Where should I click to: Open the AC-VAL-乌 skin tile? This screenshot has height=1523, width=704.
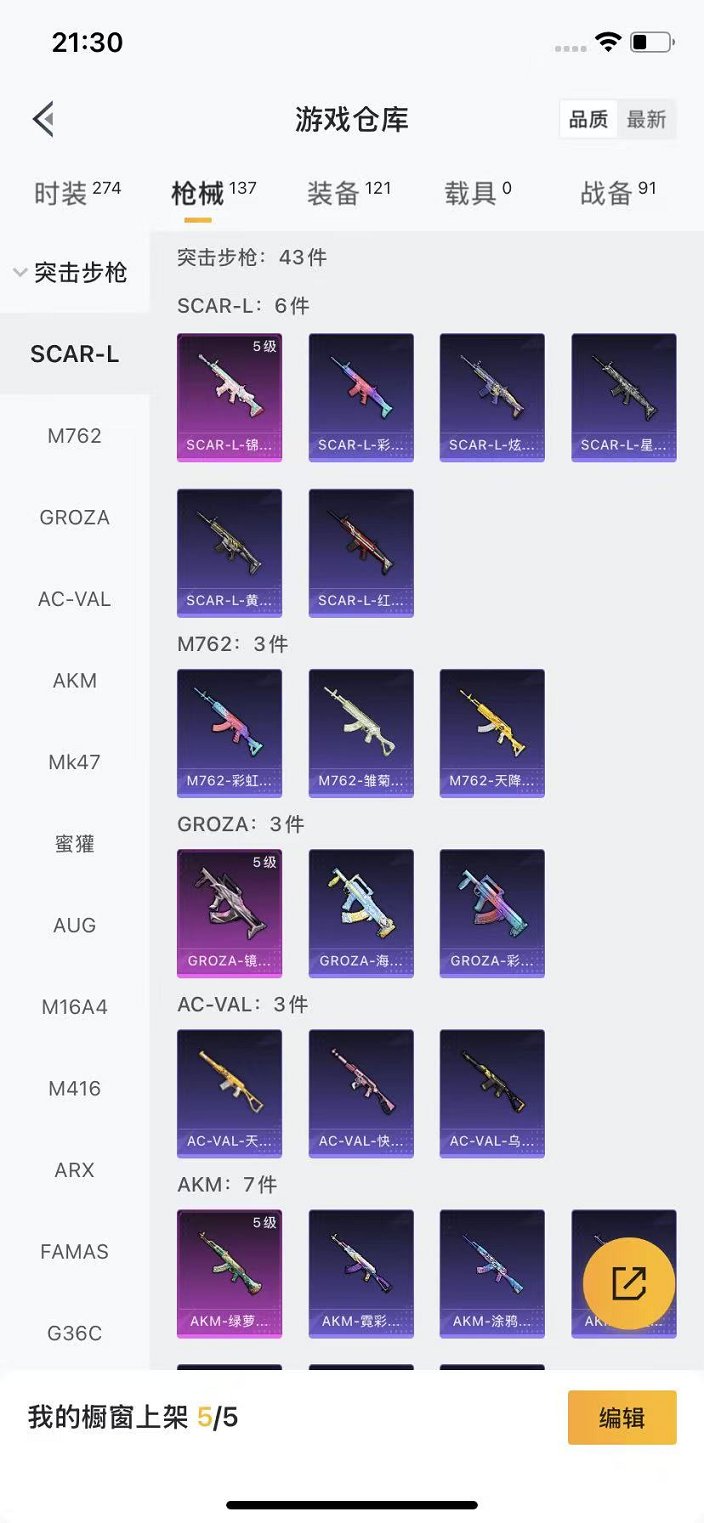(492, 1093)
